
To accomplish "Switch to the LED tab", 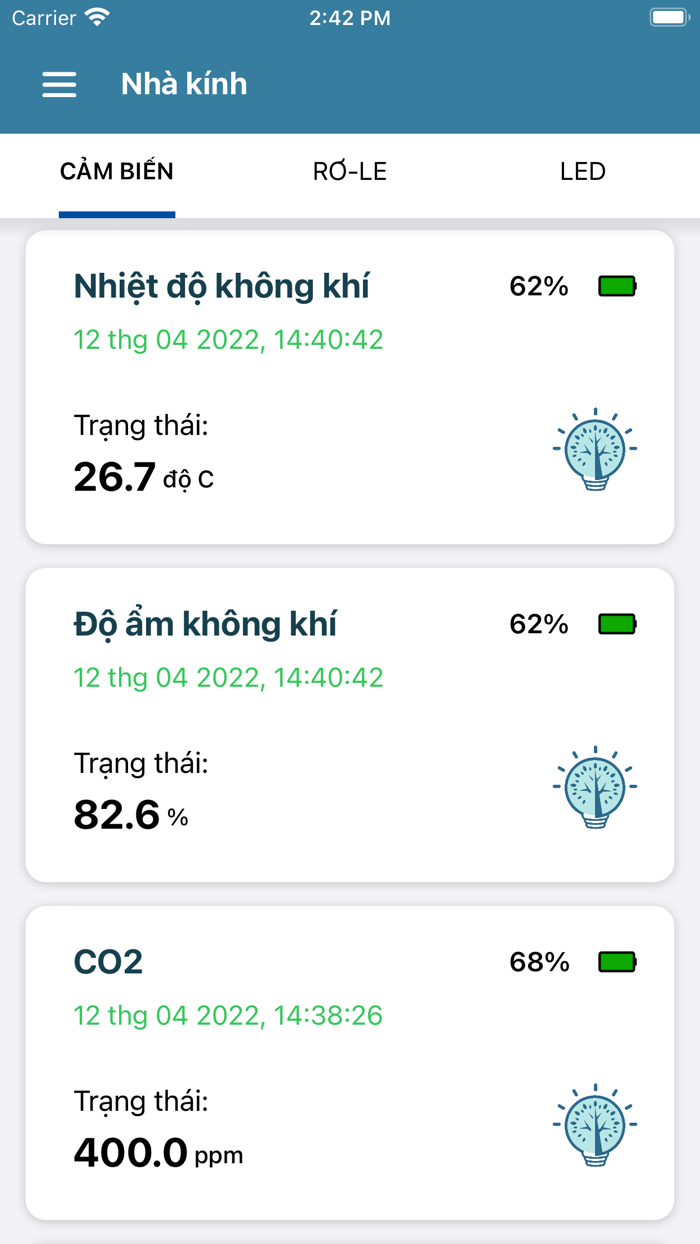I will point(582,172).
